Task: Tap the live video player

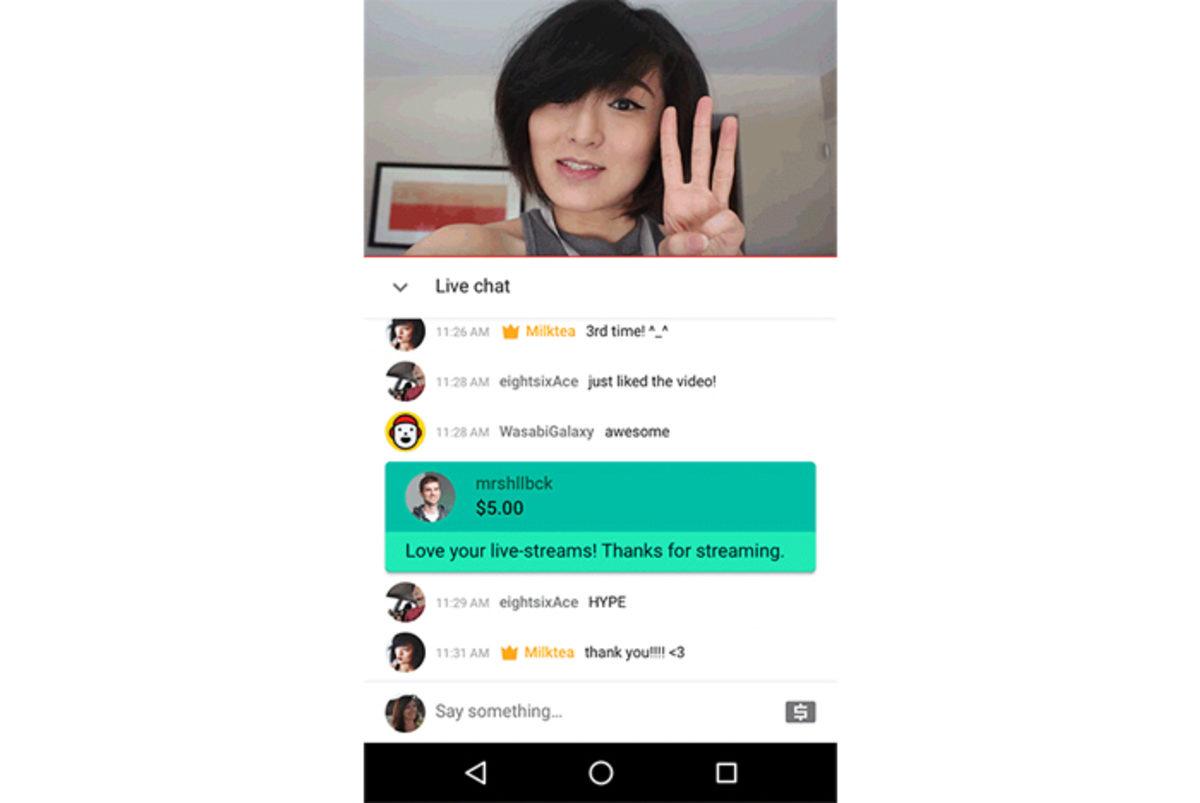Action: (x=600, y=128)
